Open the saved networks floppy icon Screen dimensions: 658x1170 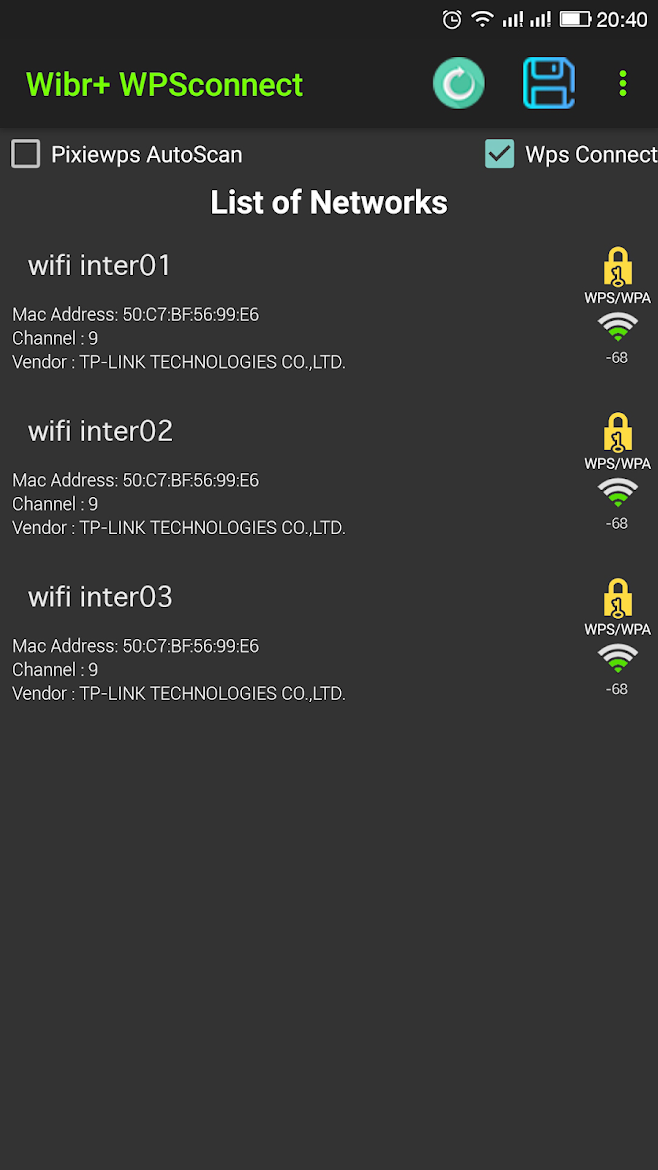548,84
